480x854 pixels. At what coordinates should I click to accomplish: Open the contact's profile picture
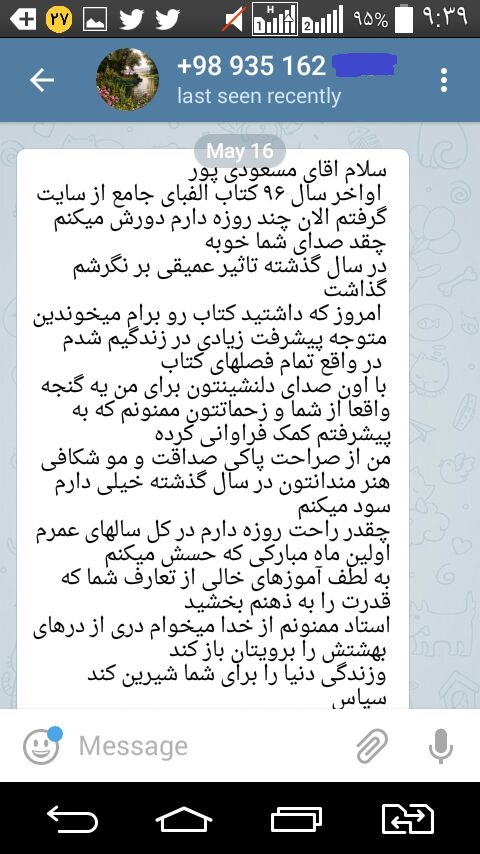point(127,80)
